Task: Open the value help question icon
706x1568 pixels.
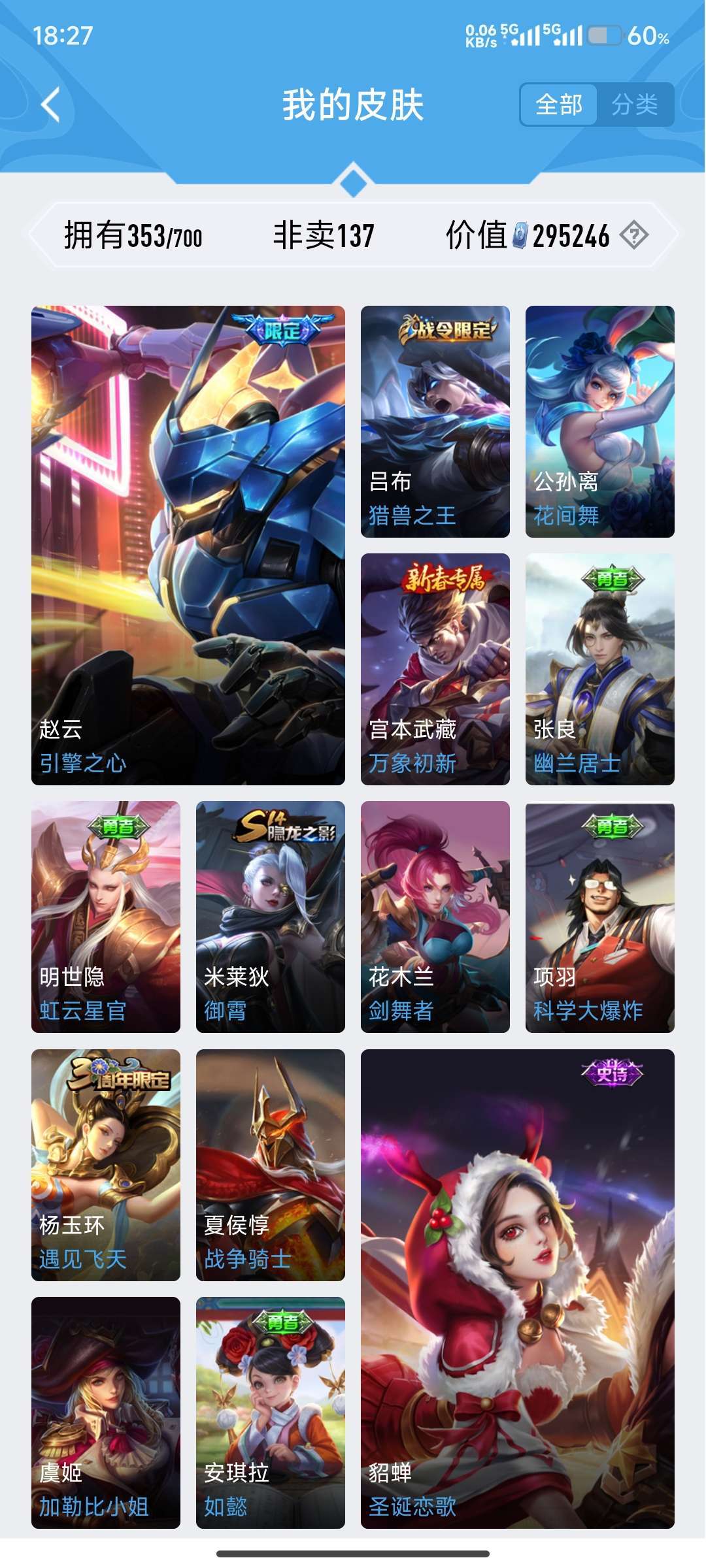Action: pyautogui.click(x=634, y=235)
